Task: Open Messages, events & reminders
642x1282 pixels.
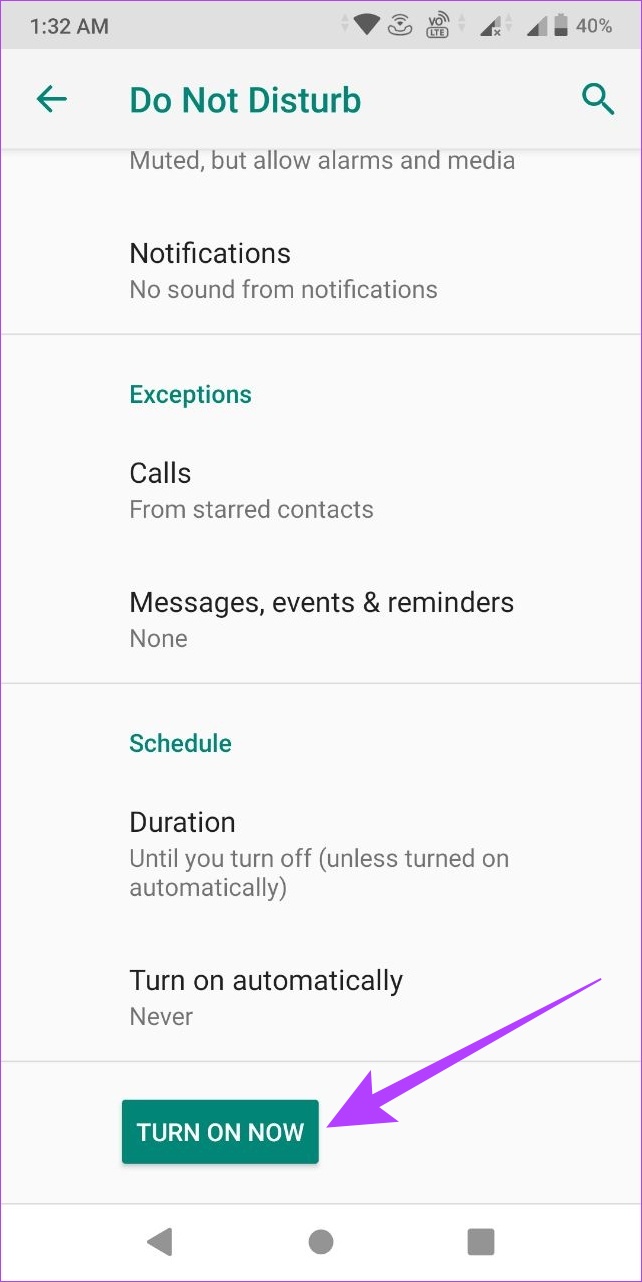Action: [321, 619]
